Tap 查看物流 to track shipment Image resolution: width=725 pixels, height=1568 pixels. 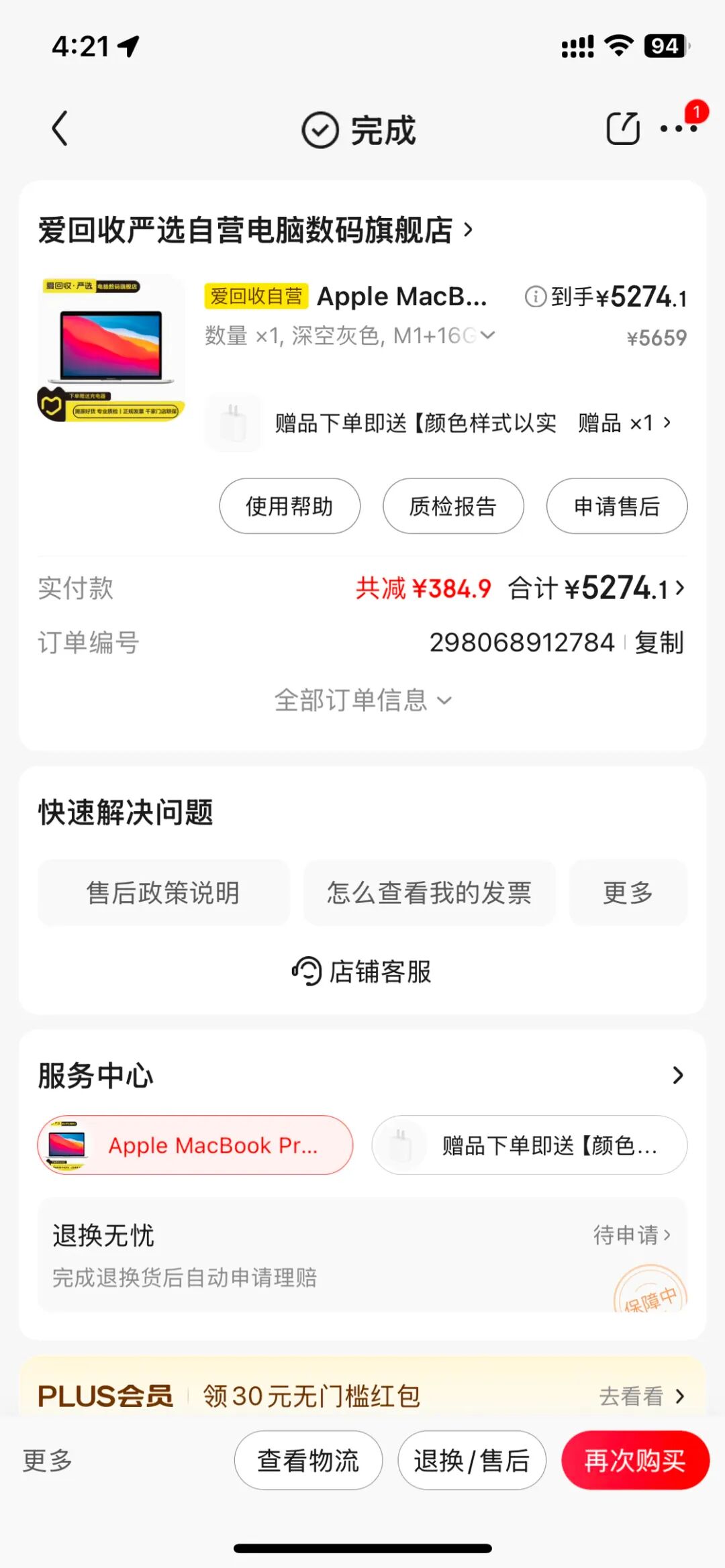(308, 1460)
